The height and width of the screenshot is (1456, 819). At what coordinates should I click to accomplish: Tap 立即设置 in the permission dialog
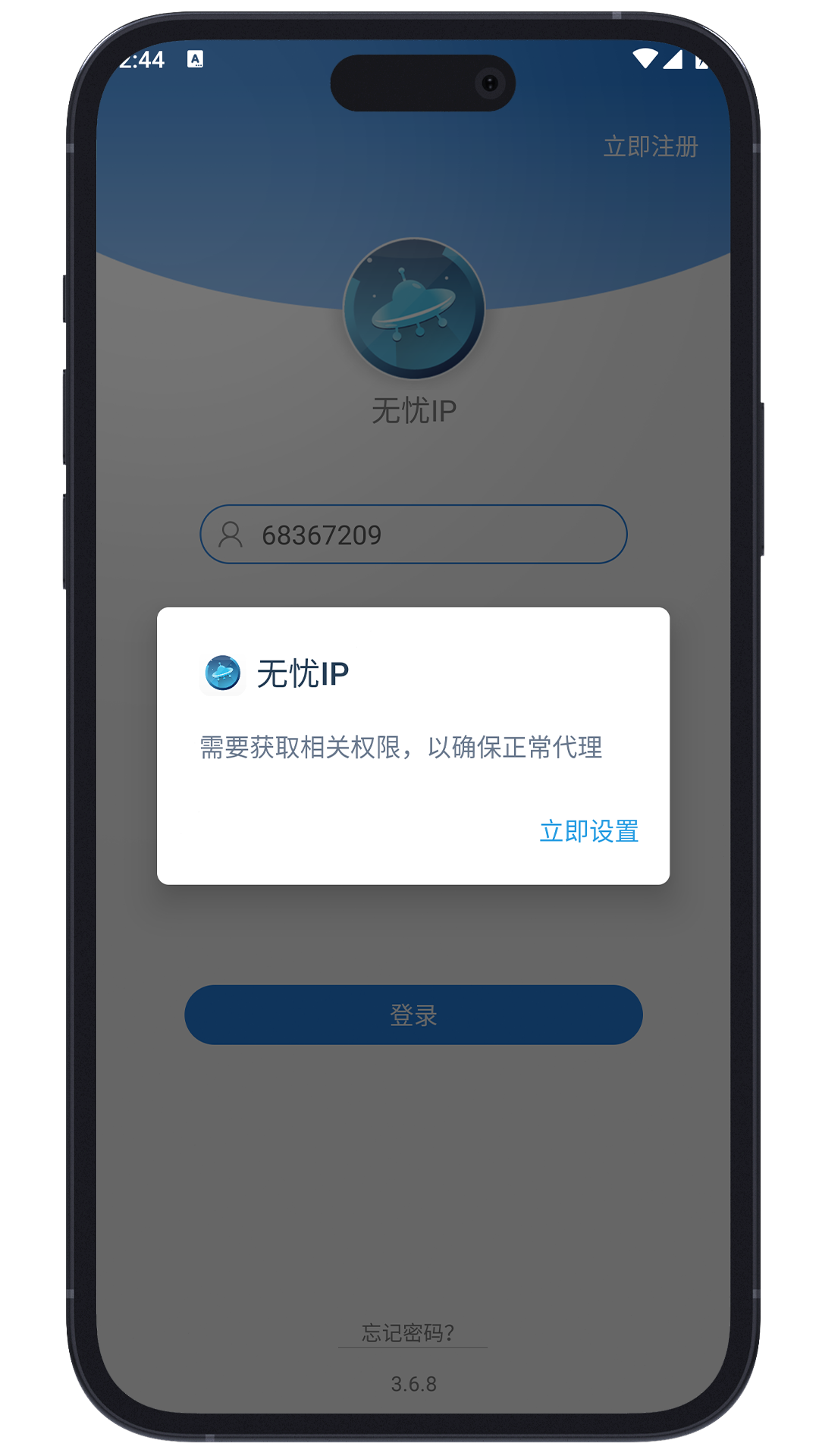tap(588, 831)
